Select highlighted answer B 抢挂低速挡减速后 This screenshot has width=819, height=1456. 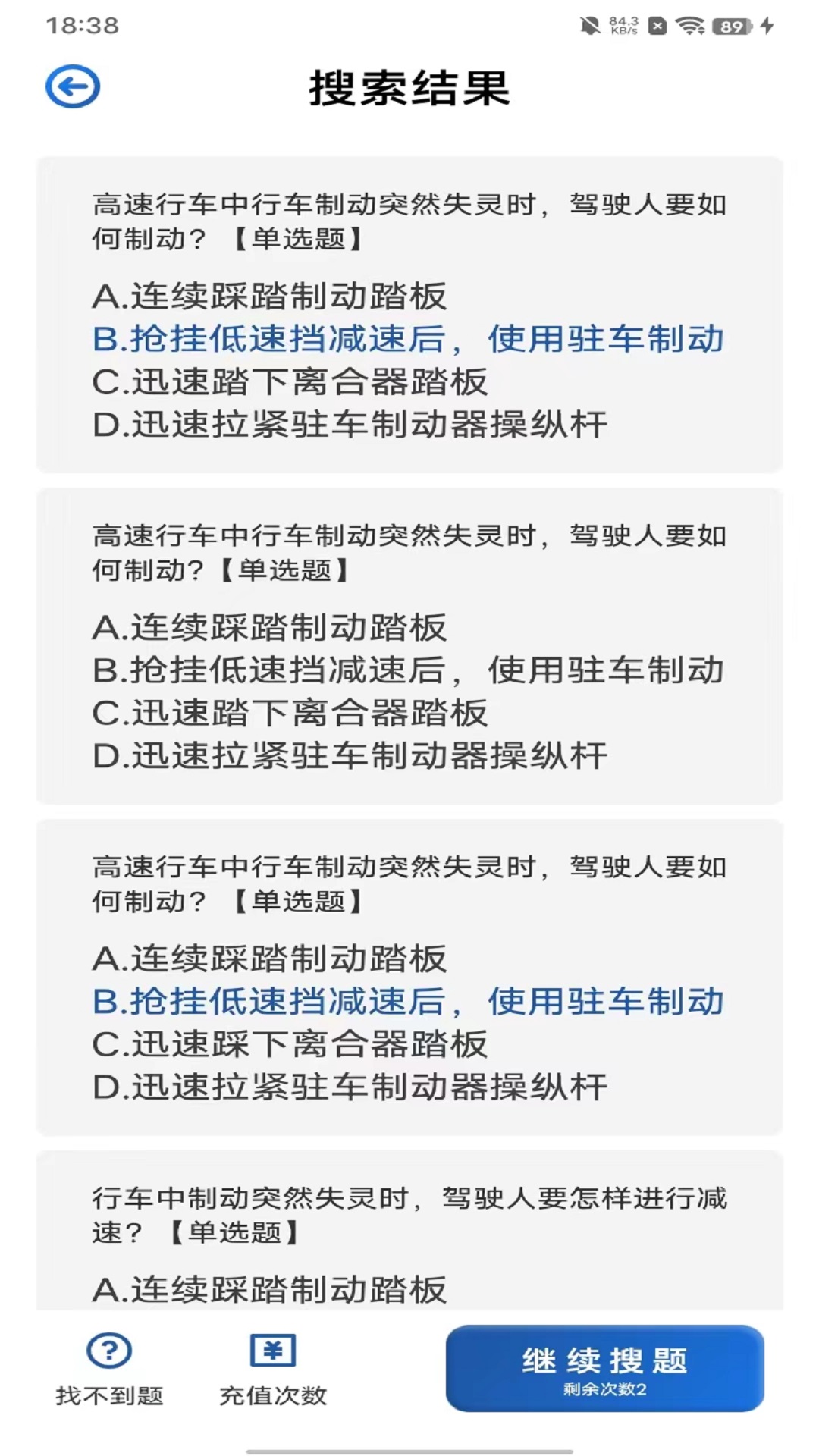click(x=409, y=340)
